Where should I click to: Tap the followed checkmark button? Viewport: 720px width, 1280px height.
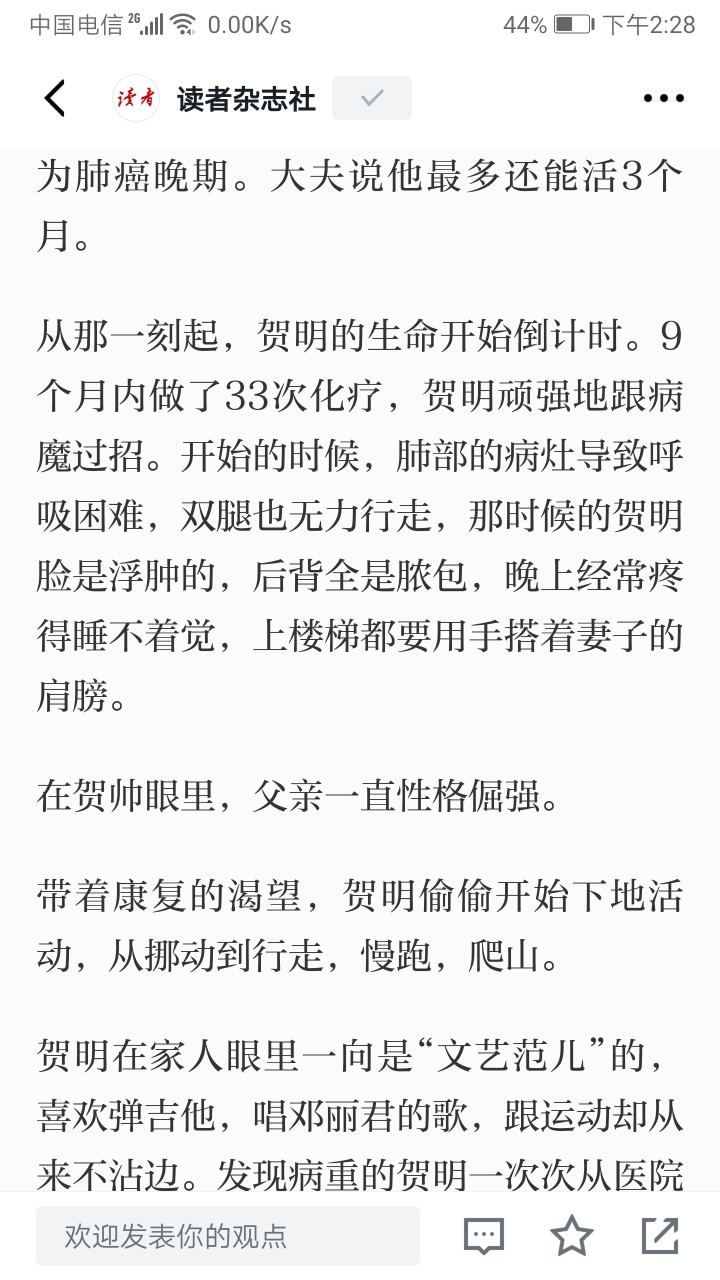[x=372, y=98]
